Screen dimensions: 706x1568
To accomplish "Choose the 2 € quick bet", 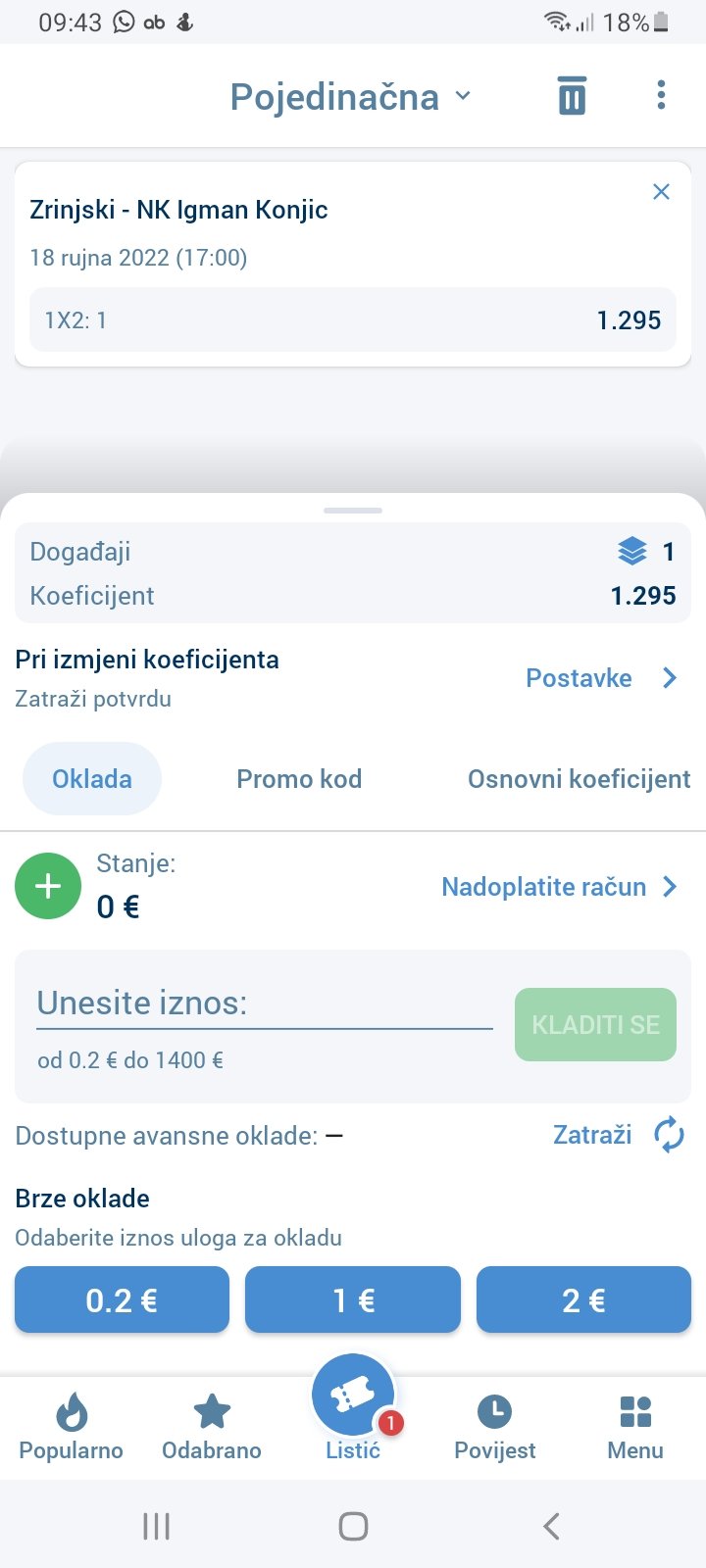I will [x=583, y=1300].
